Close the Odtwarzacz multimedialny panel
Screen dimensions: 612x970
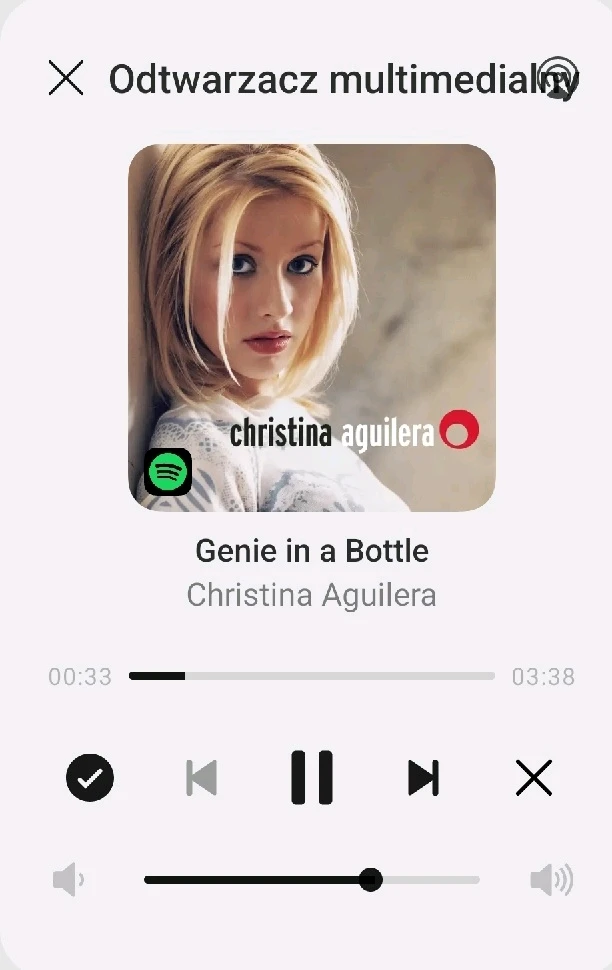pos(66,78)
